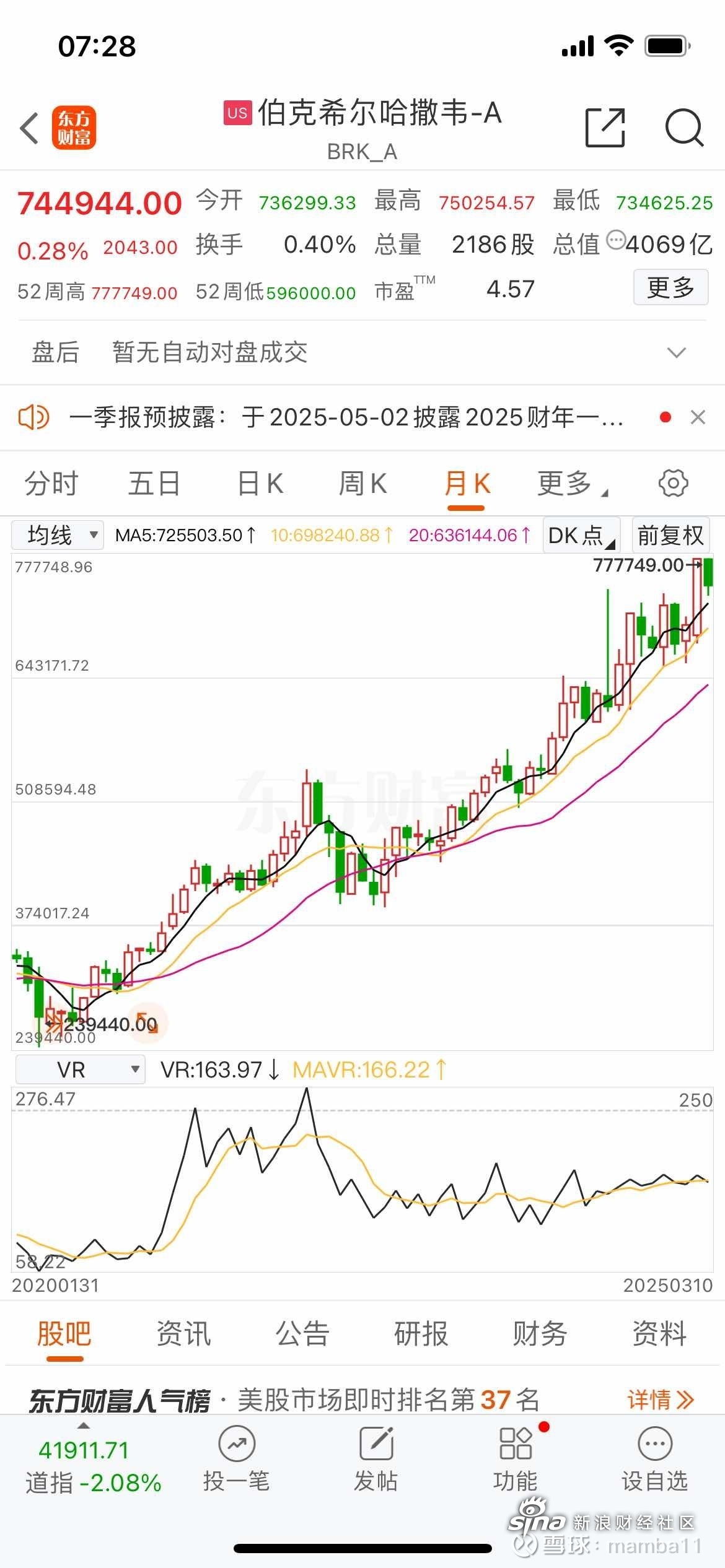Share this stock page
The width and height of the screenshot is (725, 1568).
(605, 128)
